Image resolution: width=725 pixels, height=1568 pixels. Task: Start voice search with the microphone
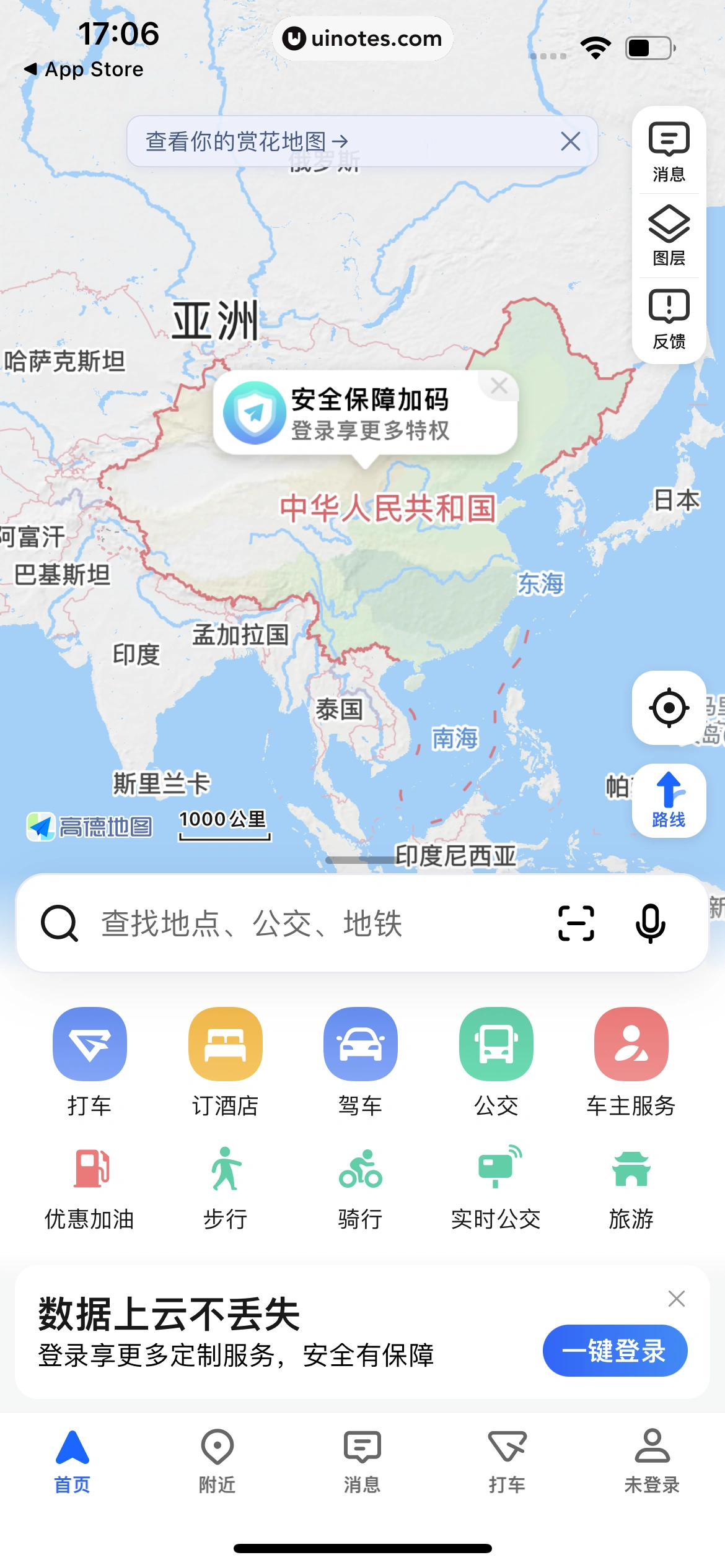[x=650, y=923]
